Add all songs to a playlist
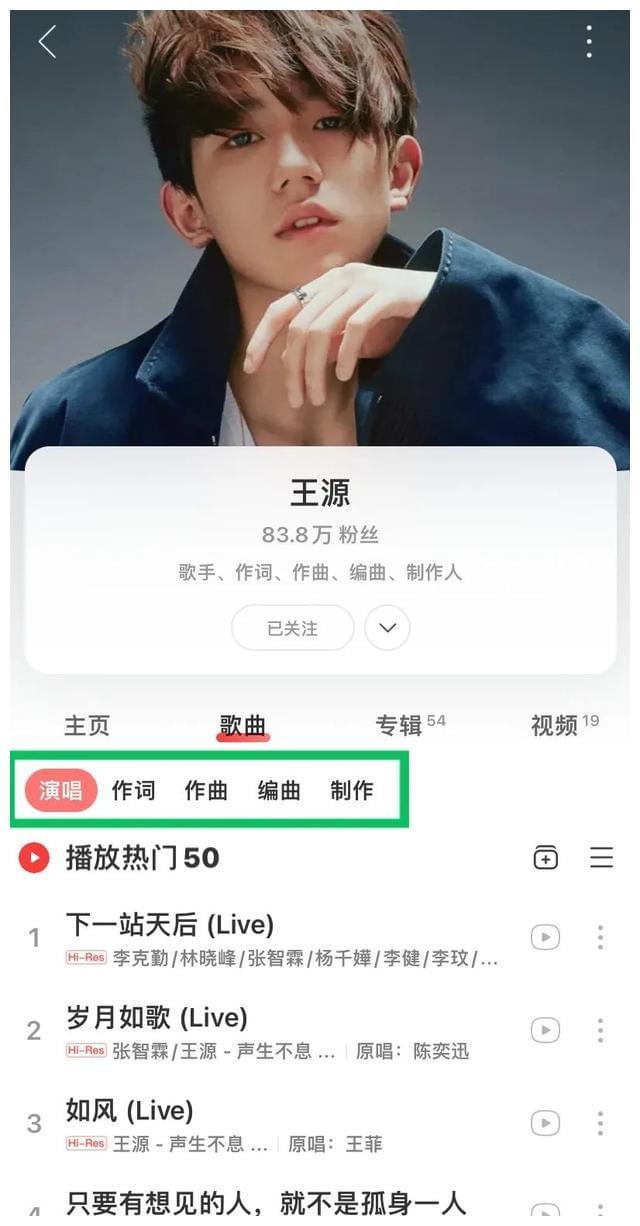 tap(545, 858)
